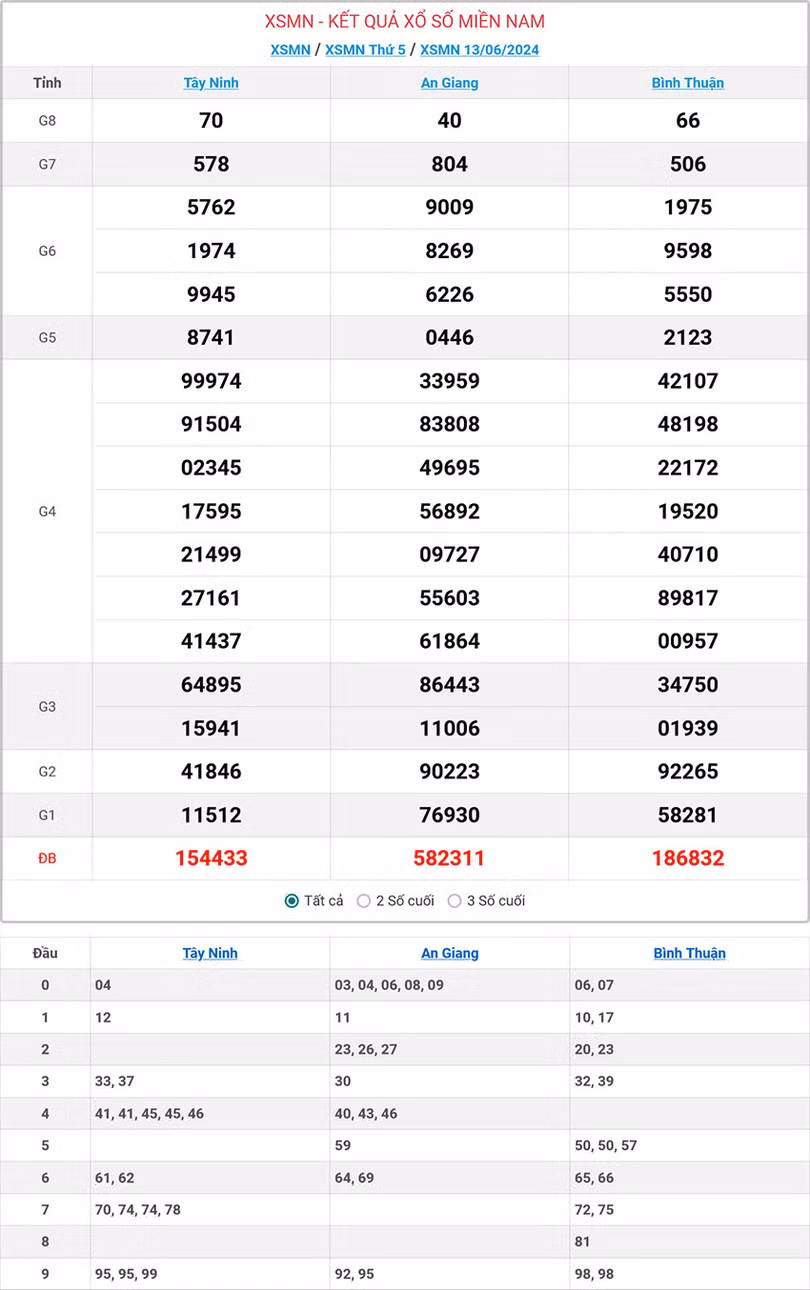
Task: Select the Tỉnh header cell
Action: (47, 83)
